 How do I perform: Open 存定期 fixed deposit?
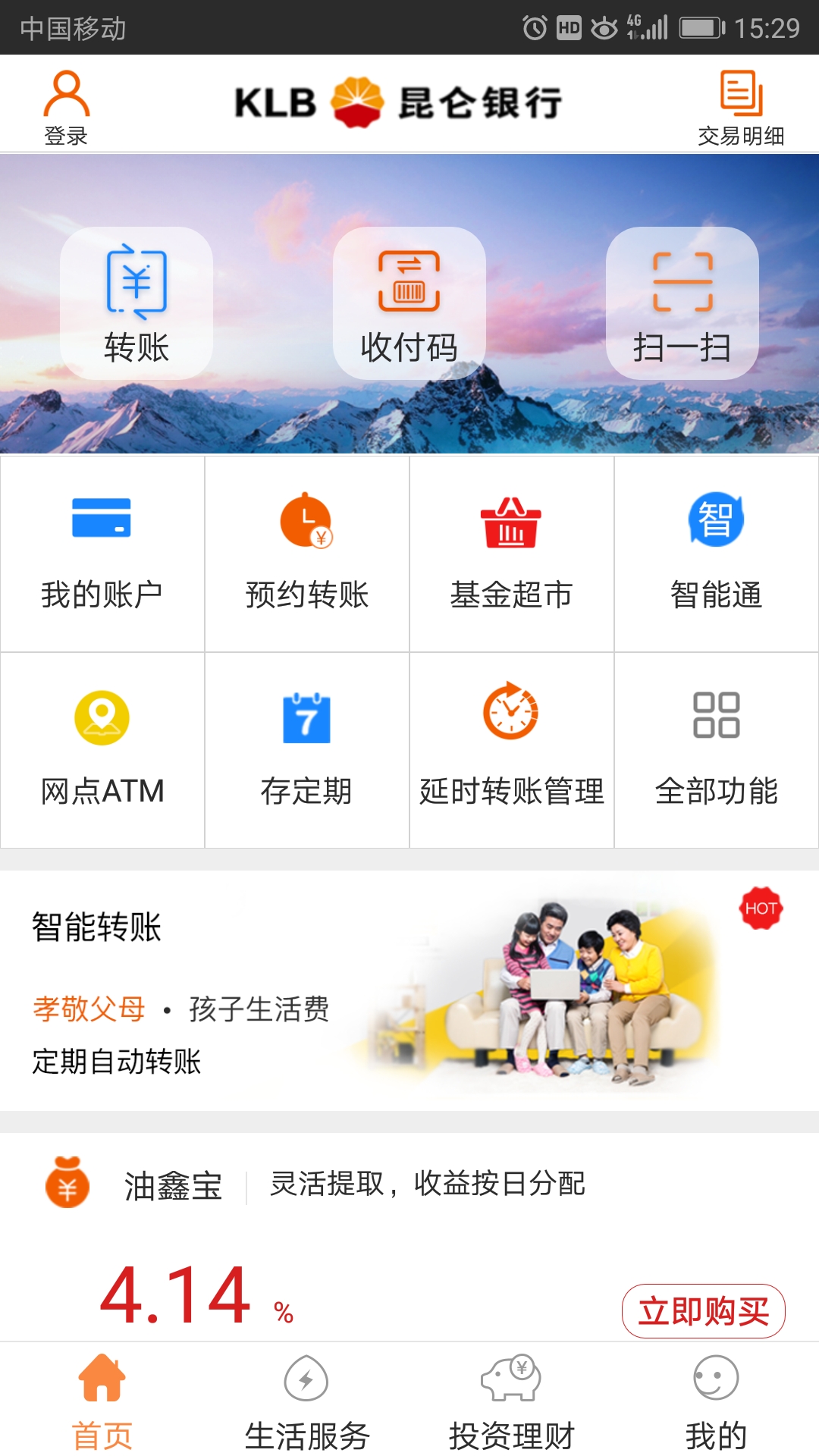coord(307,749)
